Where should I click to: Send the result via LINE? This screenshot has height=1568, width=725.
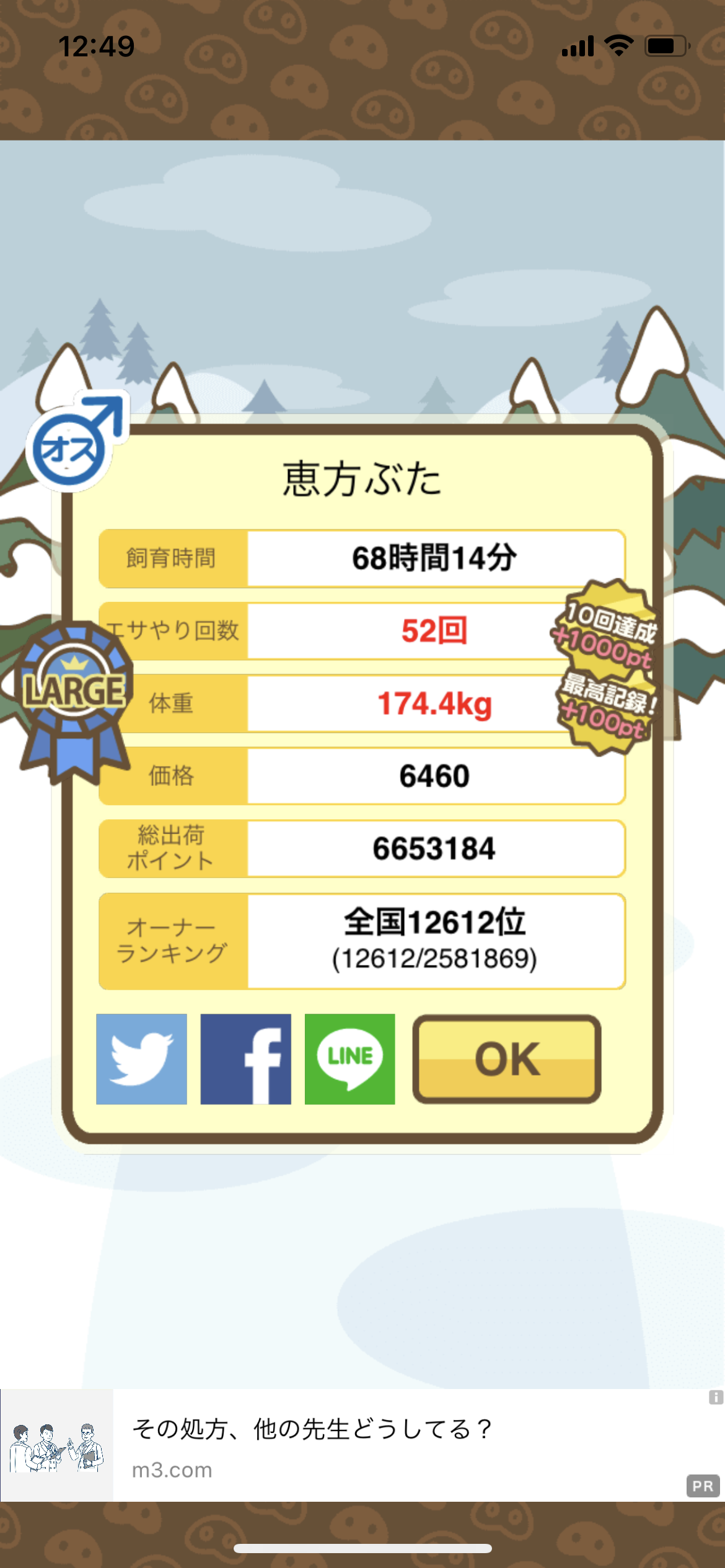(x=349, y=1059)
